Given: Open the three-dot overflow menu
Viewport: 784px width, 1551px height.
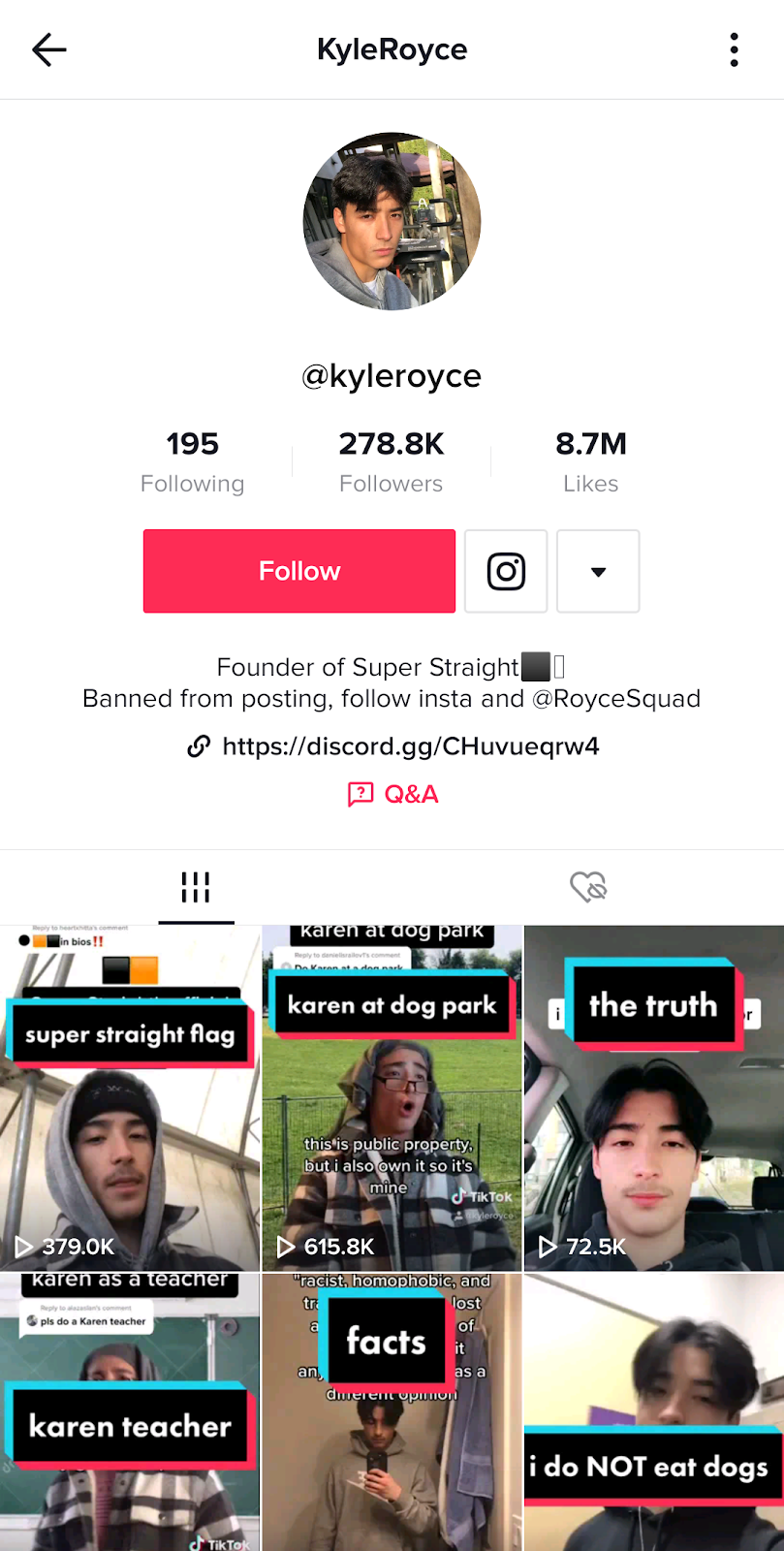Looking at the screenshot, I should tap(735, 49).
